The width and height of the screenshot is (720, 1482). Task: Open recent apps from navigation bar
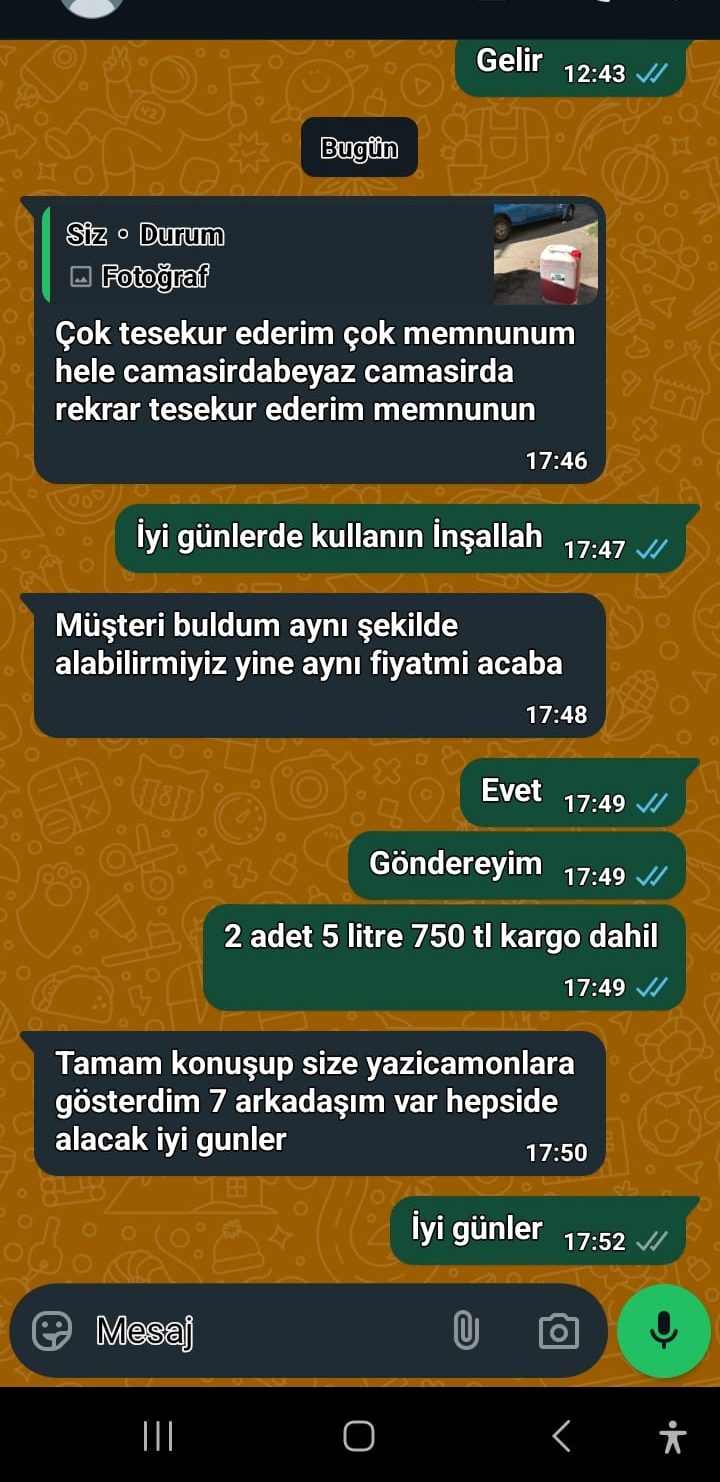(x=158, y=1436)
